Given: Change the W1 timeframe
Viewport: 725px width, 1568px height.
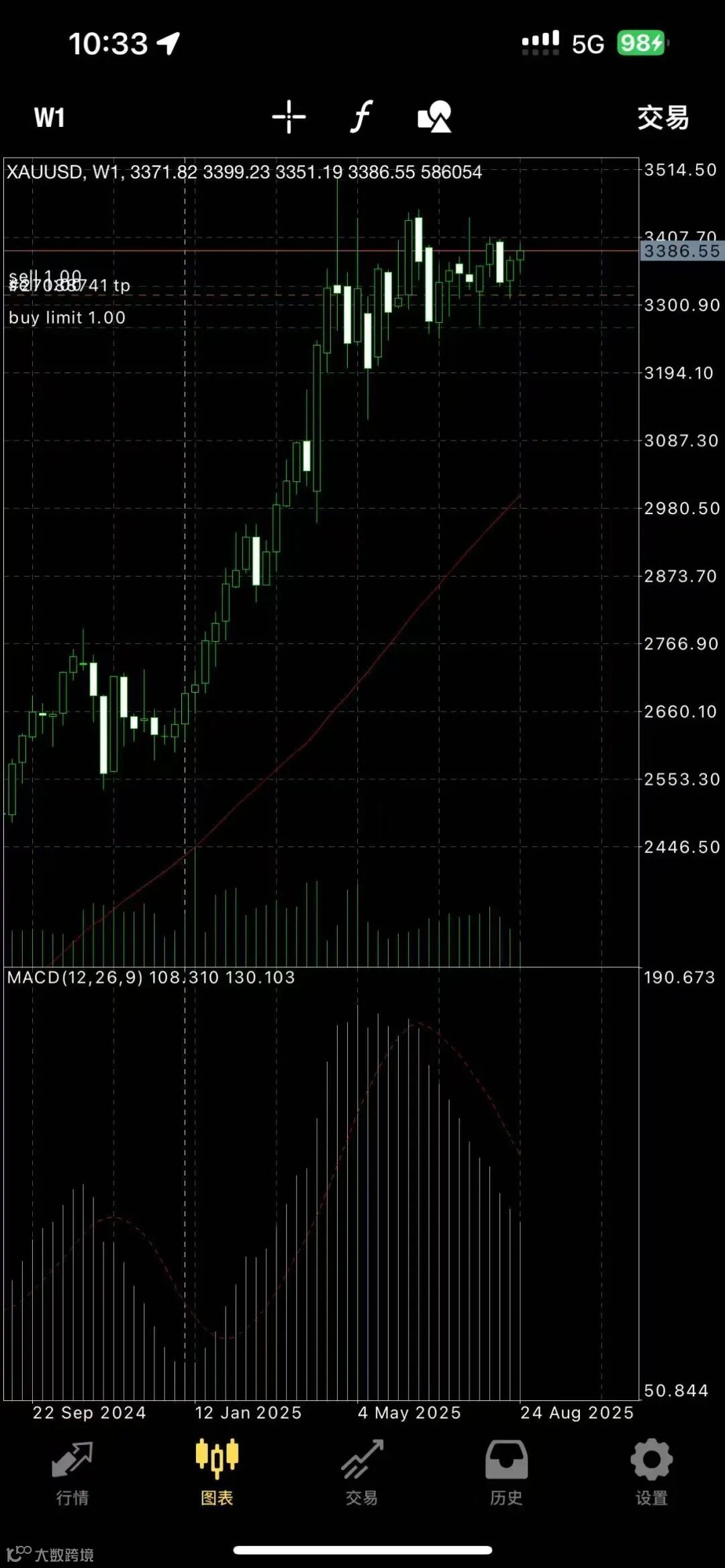Looking at the screenshot, I should [x=50, y=117].
